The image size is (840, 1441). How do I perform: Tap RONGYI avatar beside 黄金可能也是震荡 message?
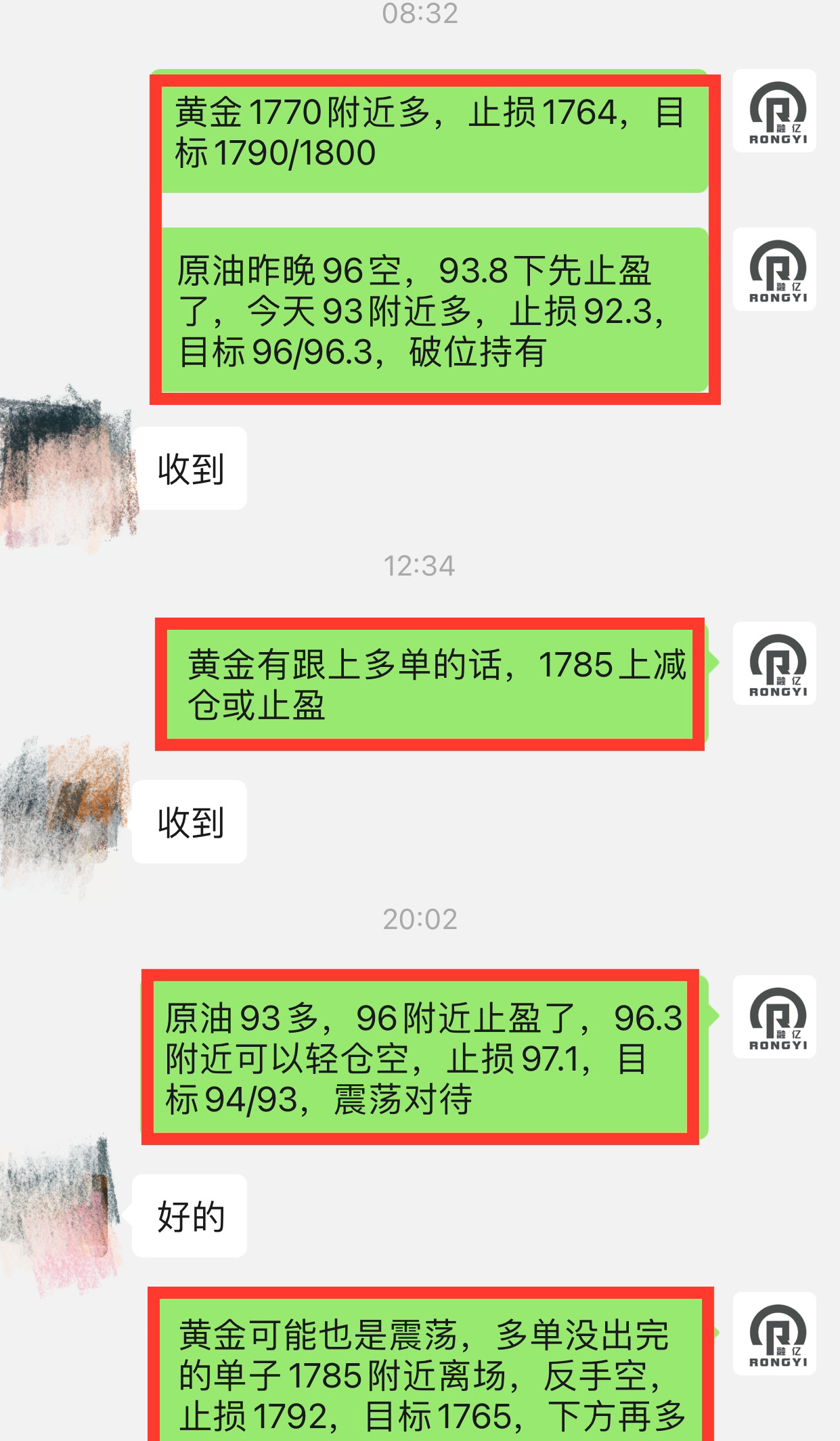pos(775,1333)
